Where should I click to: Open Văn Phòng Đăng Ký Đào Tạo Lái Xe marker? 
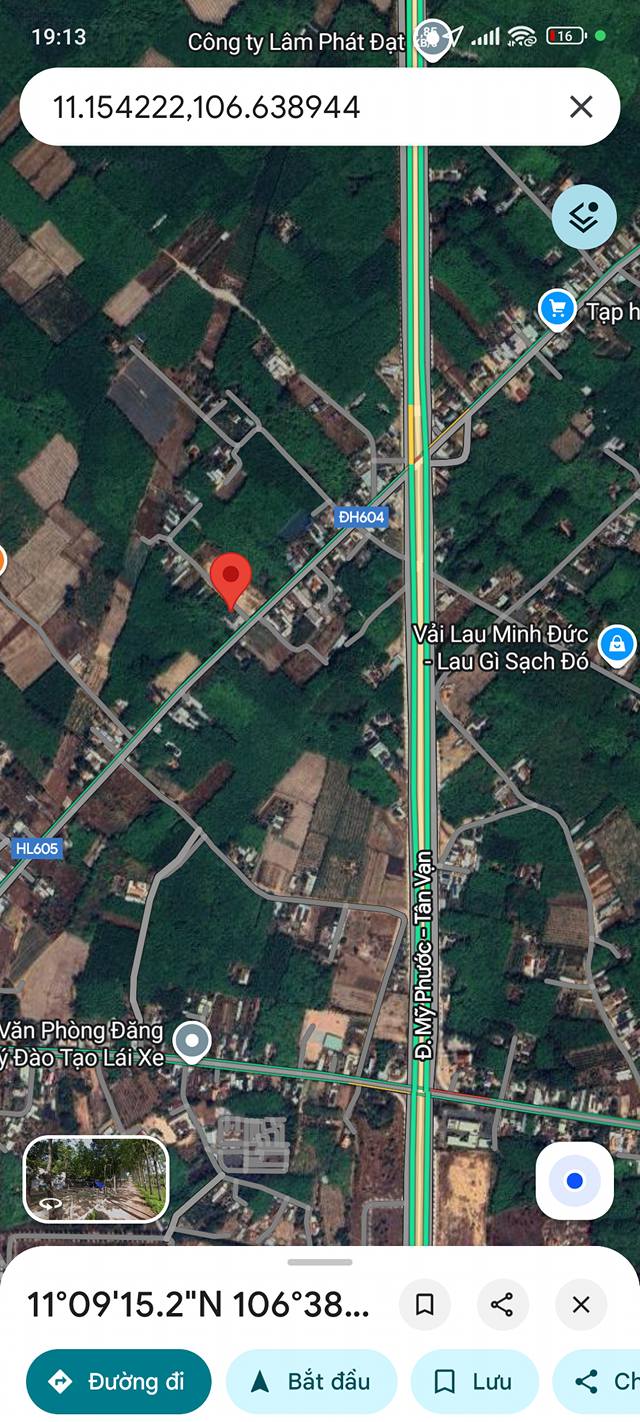pos(191,1041)
